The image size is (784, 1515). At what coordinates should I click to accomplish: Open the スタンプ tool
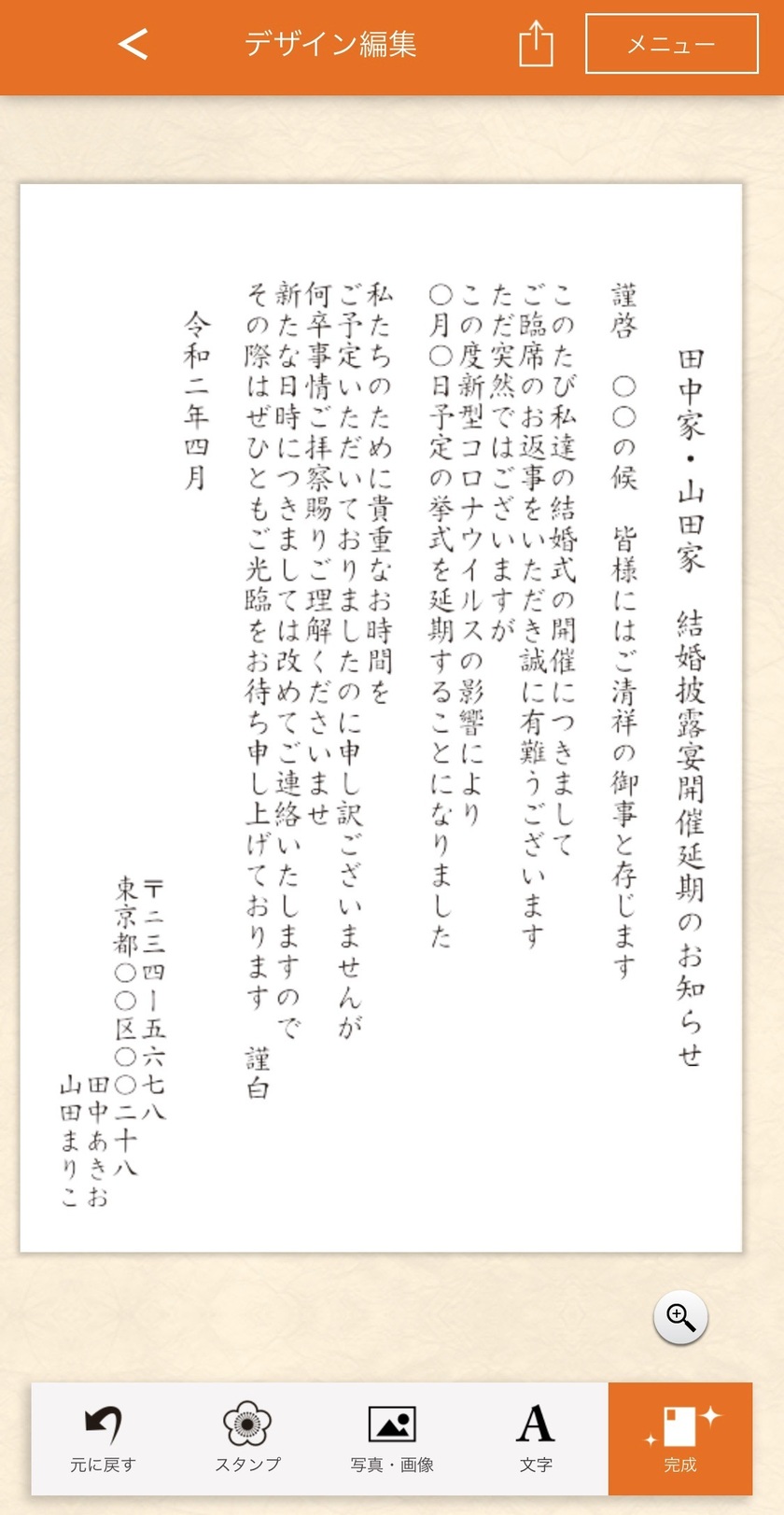pyautogui.click(x=247, y=1438)
